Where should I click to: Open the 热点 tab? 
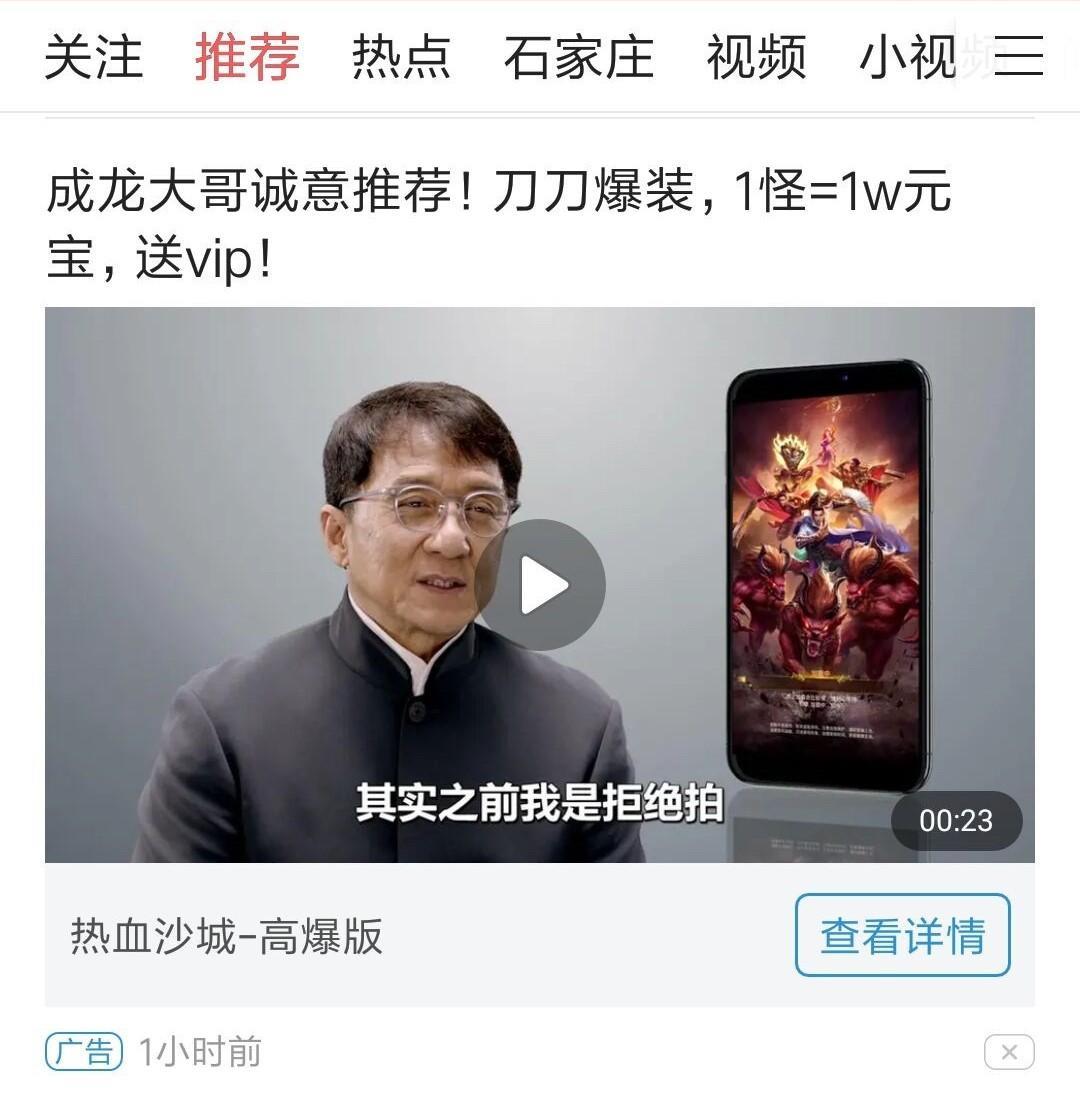point(401,57)
